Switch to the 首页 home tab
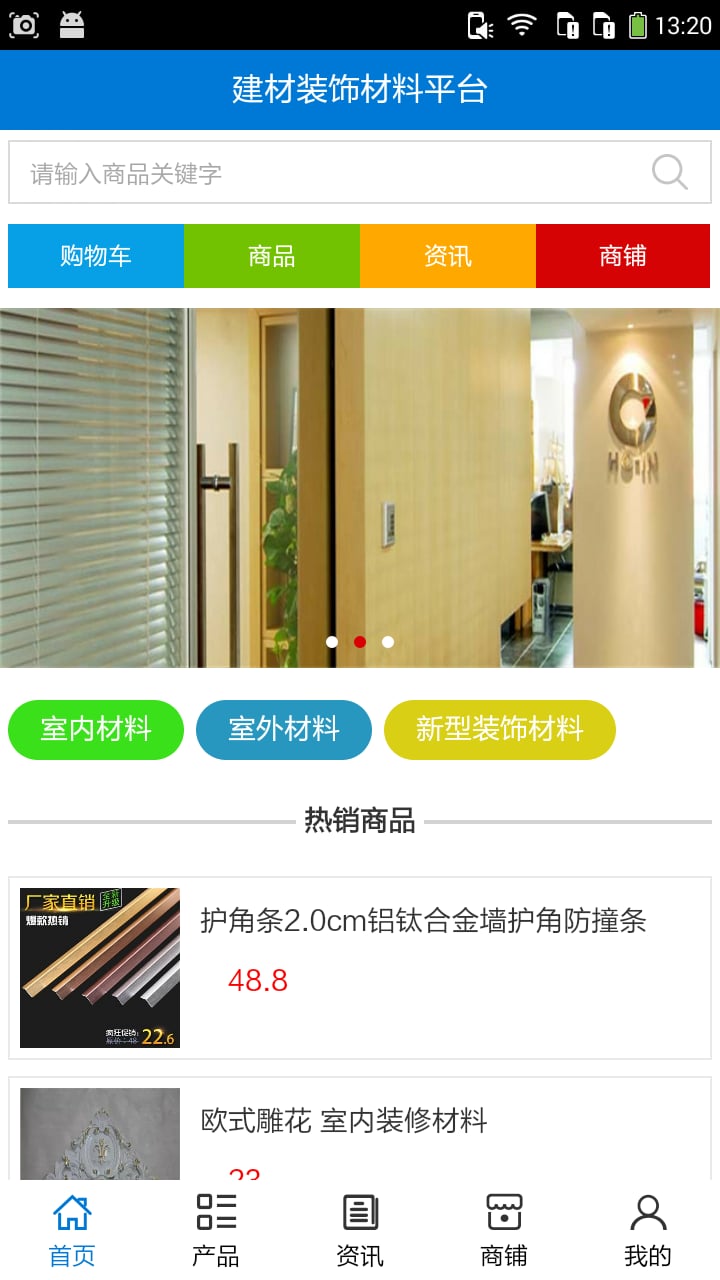 click(72, 1230)
